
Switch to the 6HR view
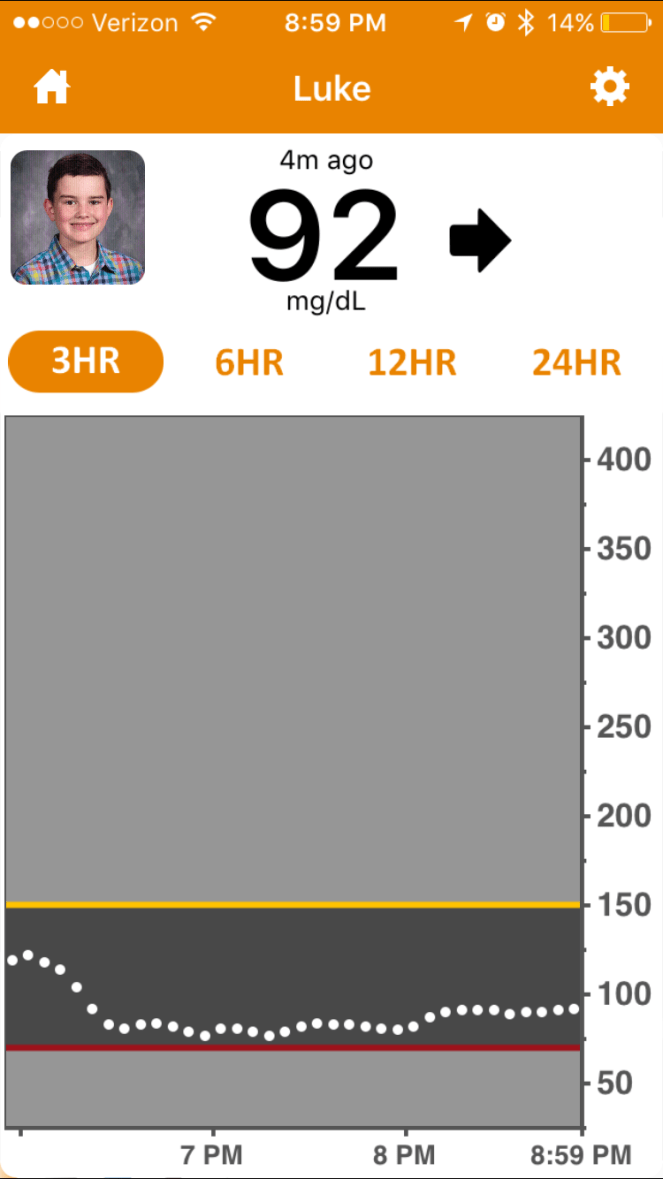click(x=249, y=362)
